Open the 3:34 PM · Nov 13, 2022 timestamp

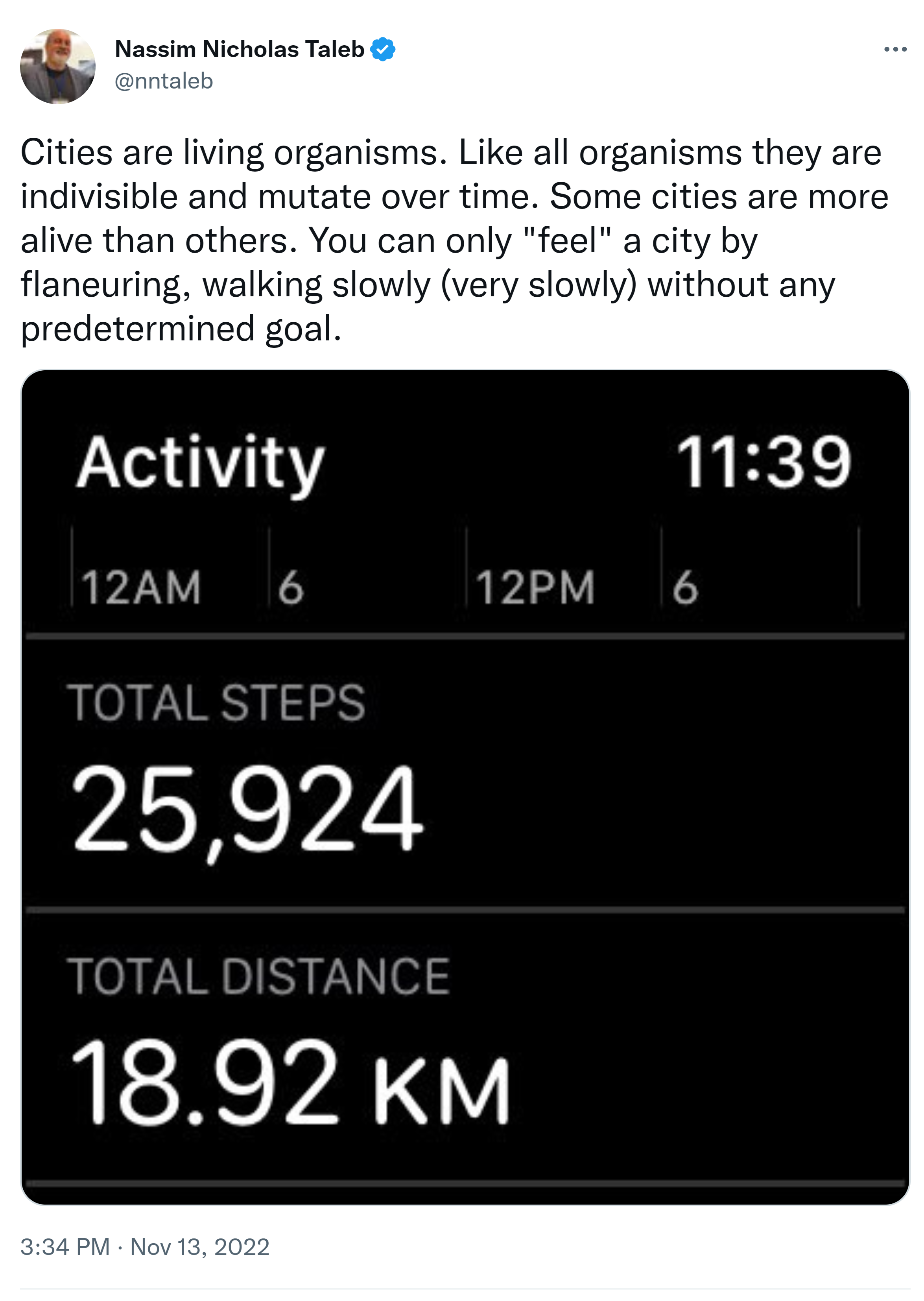(x=144, y=1247)
